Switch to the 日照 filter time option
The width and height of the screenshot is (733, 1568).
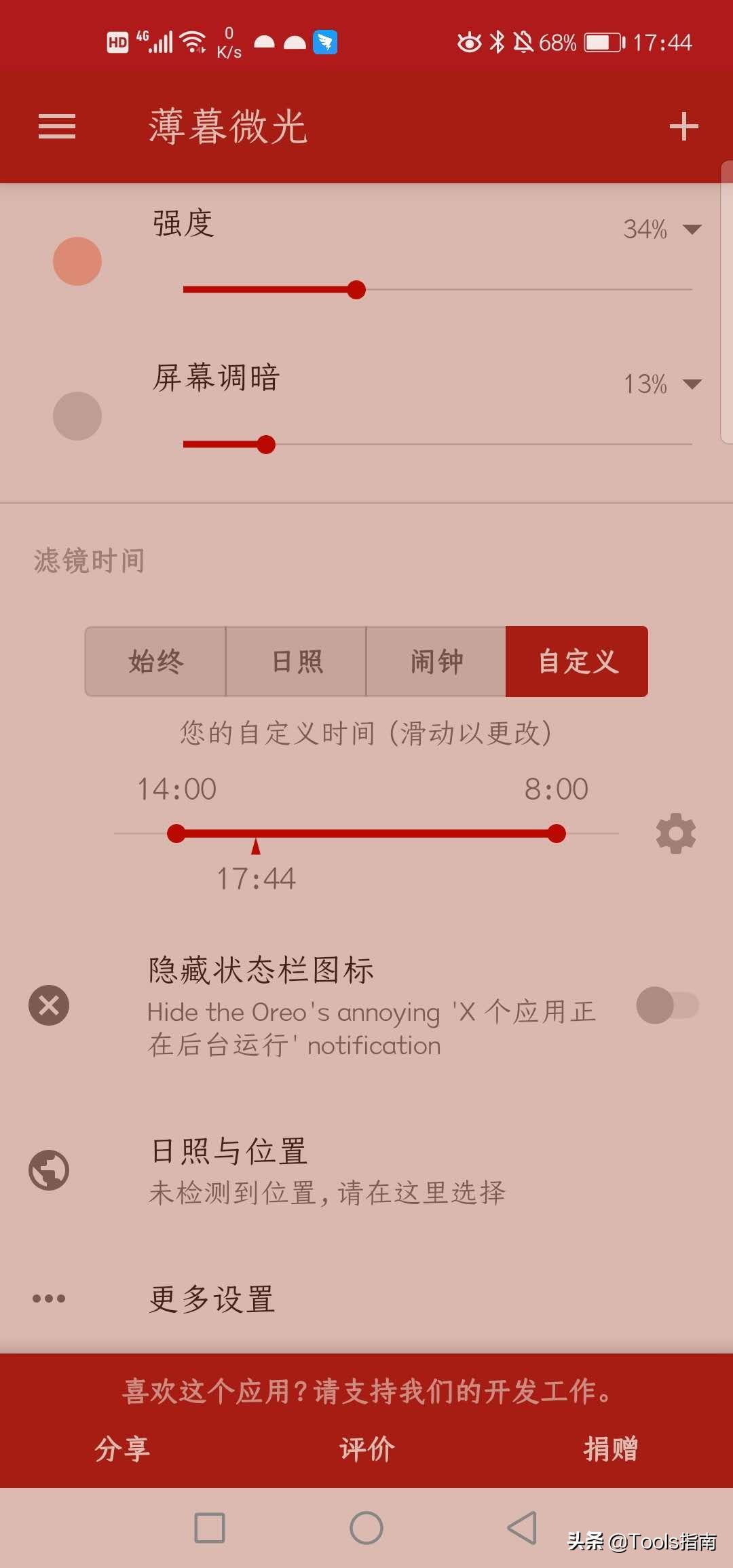pos(296,661)
